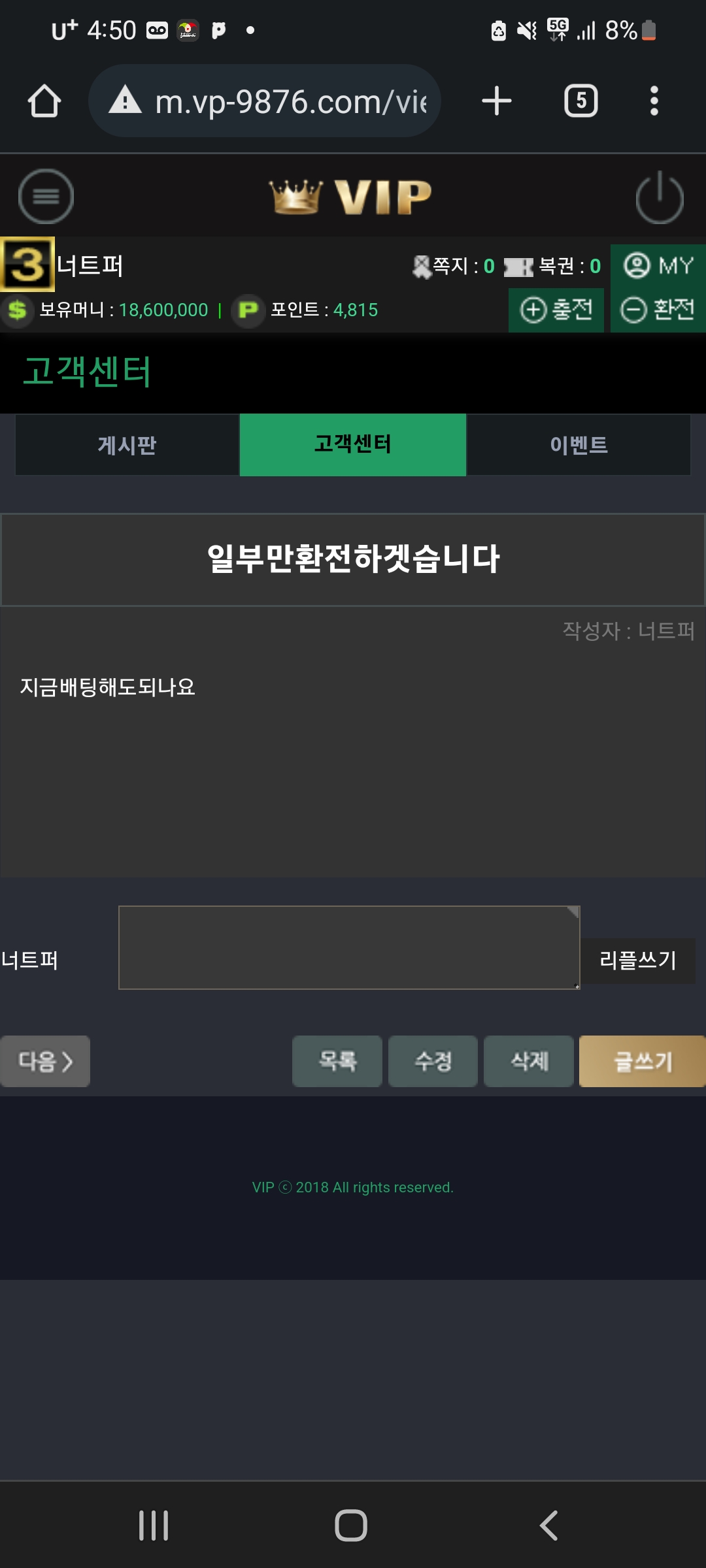Open a new browser tab
706x1568 pixels.
point(497,101)
